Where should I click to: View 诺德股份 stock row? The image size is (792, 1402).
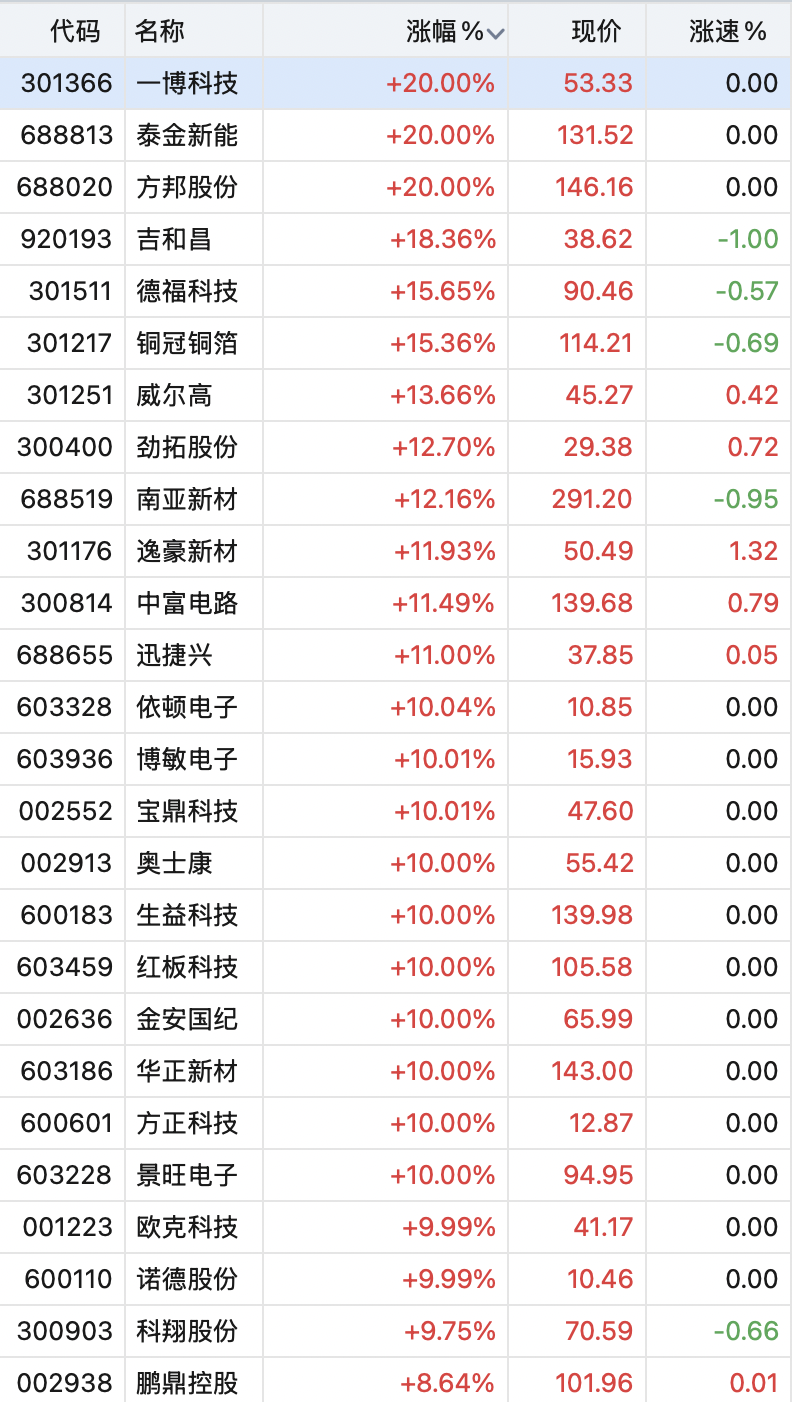[x=396, y=1279]
